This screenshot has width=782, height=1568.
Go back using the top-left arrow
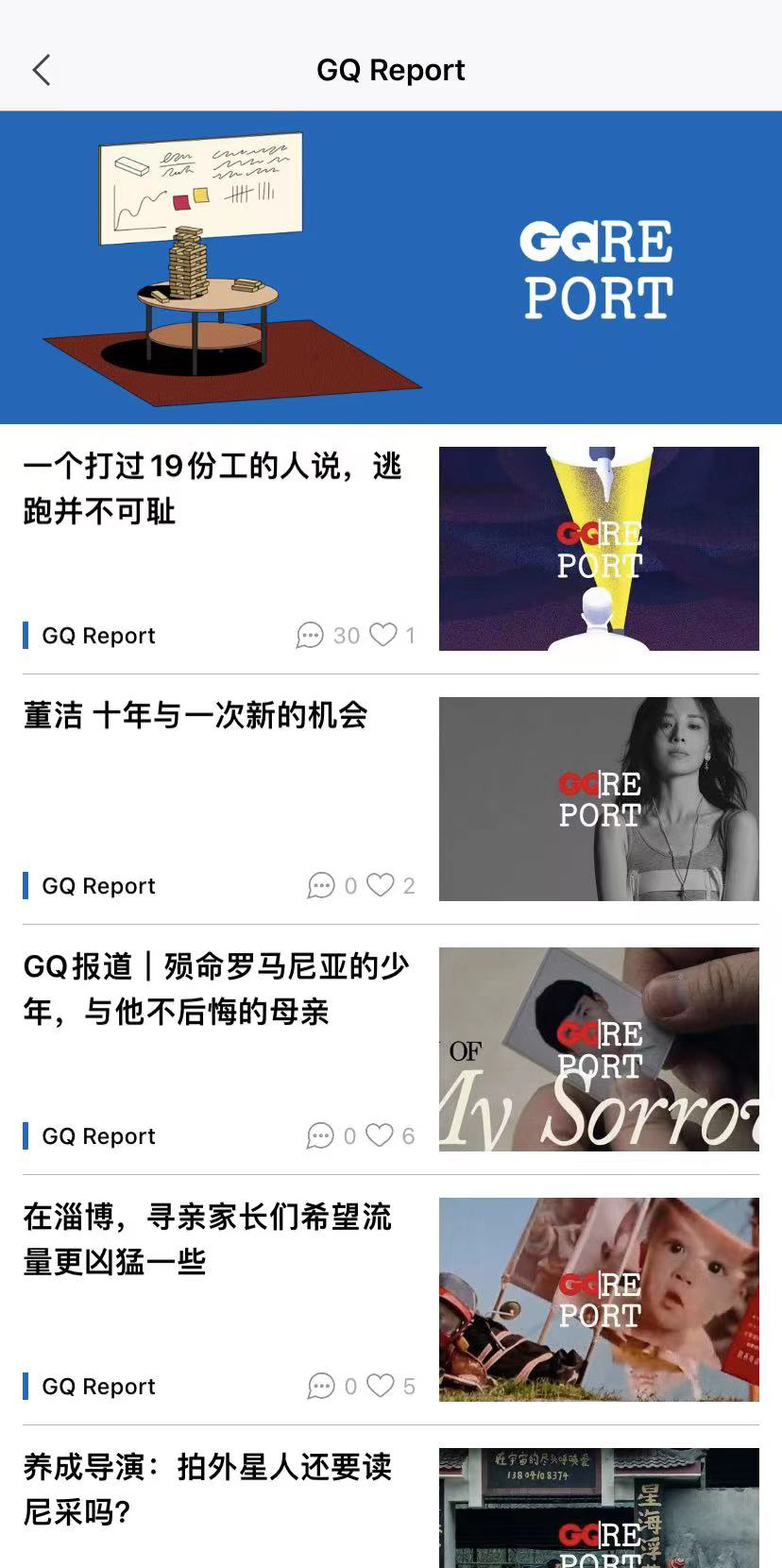pyautogui.click(x=42, y=70)
